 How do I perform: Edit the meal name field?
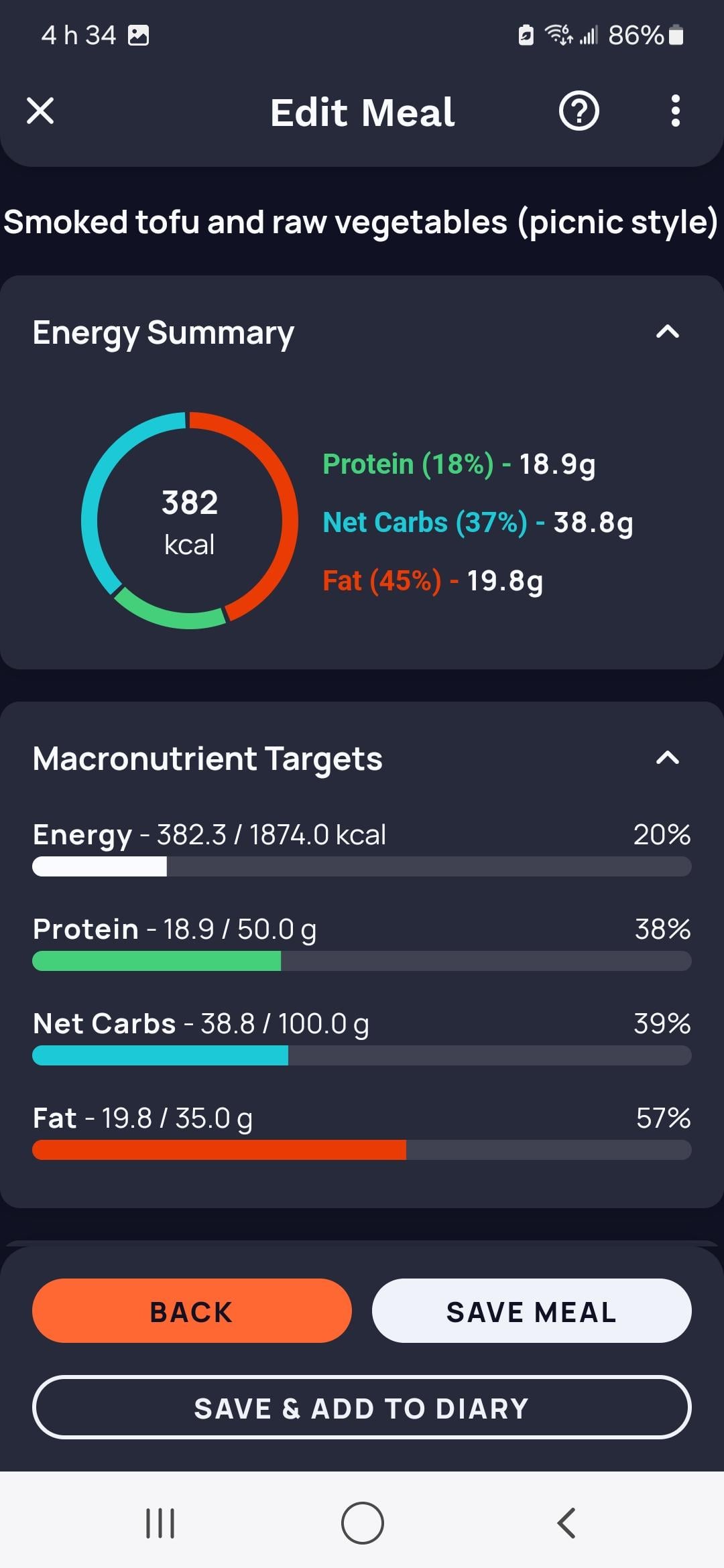click(x=361, y=222)
